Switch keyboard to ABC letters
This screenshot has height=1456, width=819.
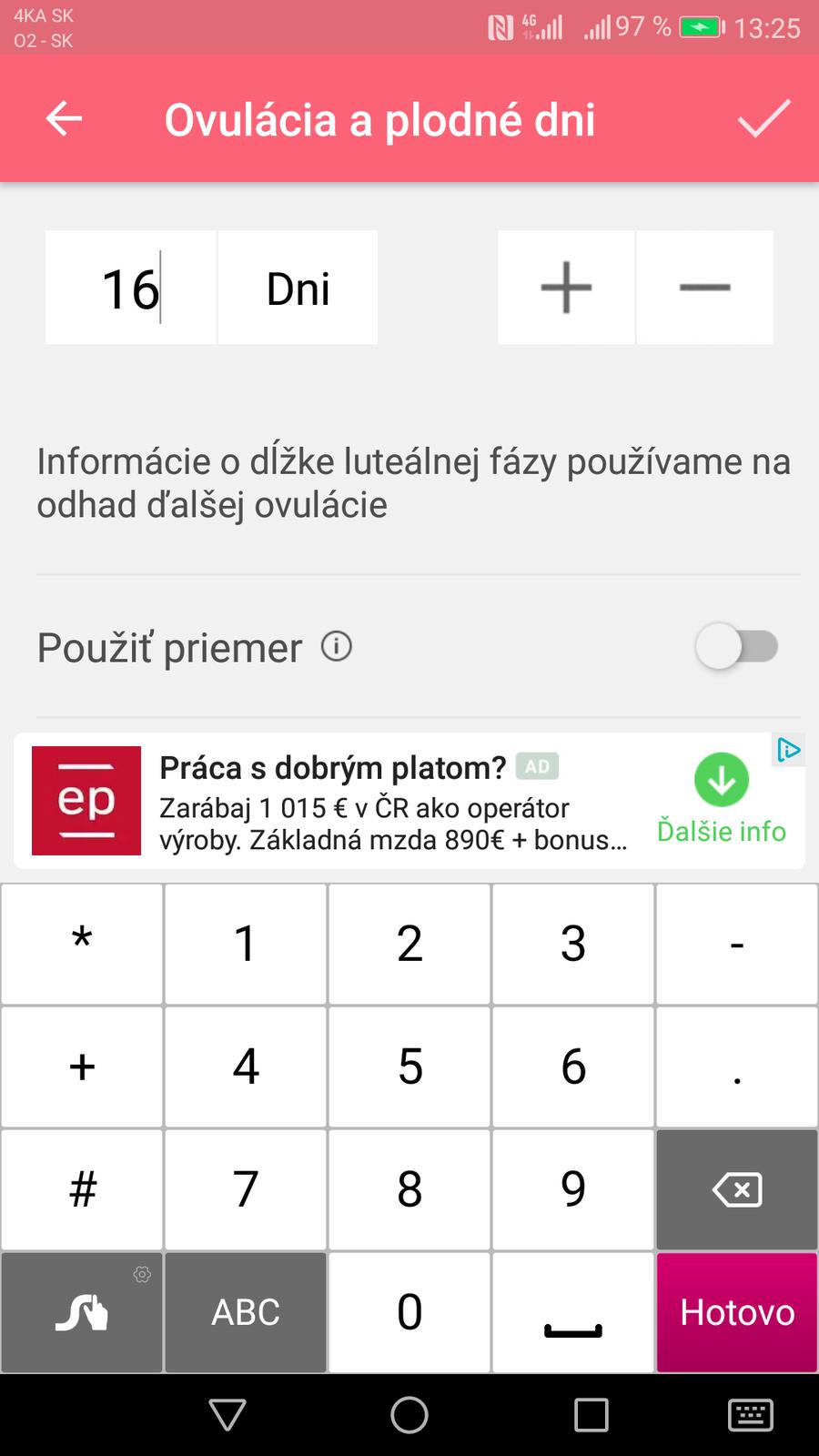(x=246, y=1311)
